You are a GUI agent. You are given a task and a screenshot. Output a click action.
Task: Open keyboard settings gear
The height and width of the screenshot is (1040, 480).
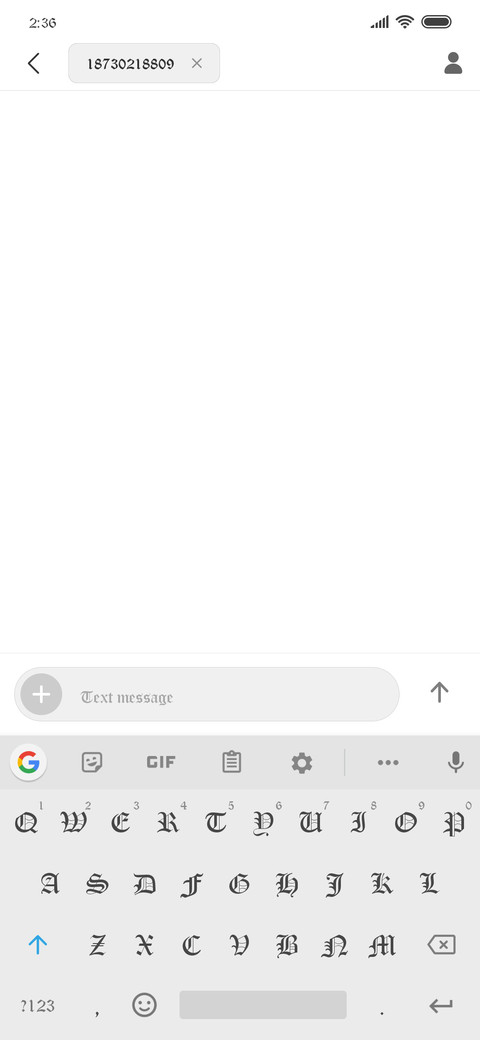click(x=302, y=763)
